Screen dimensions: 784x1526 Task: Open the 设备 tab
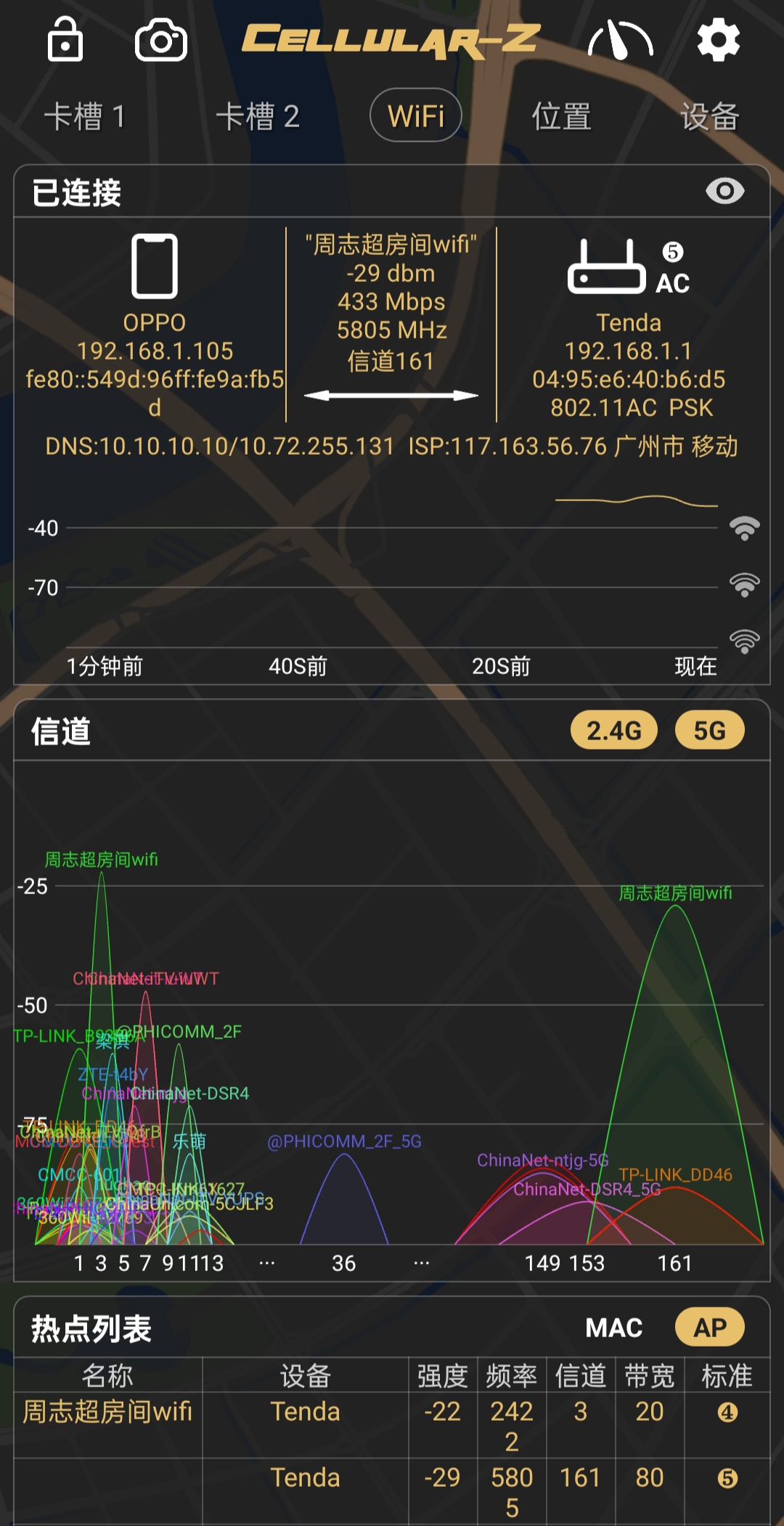tap(709, 117)
